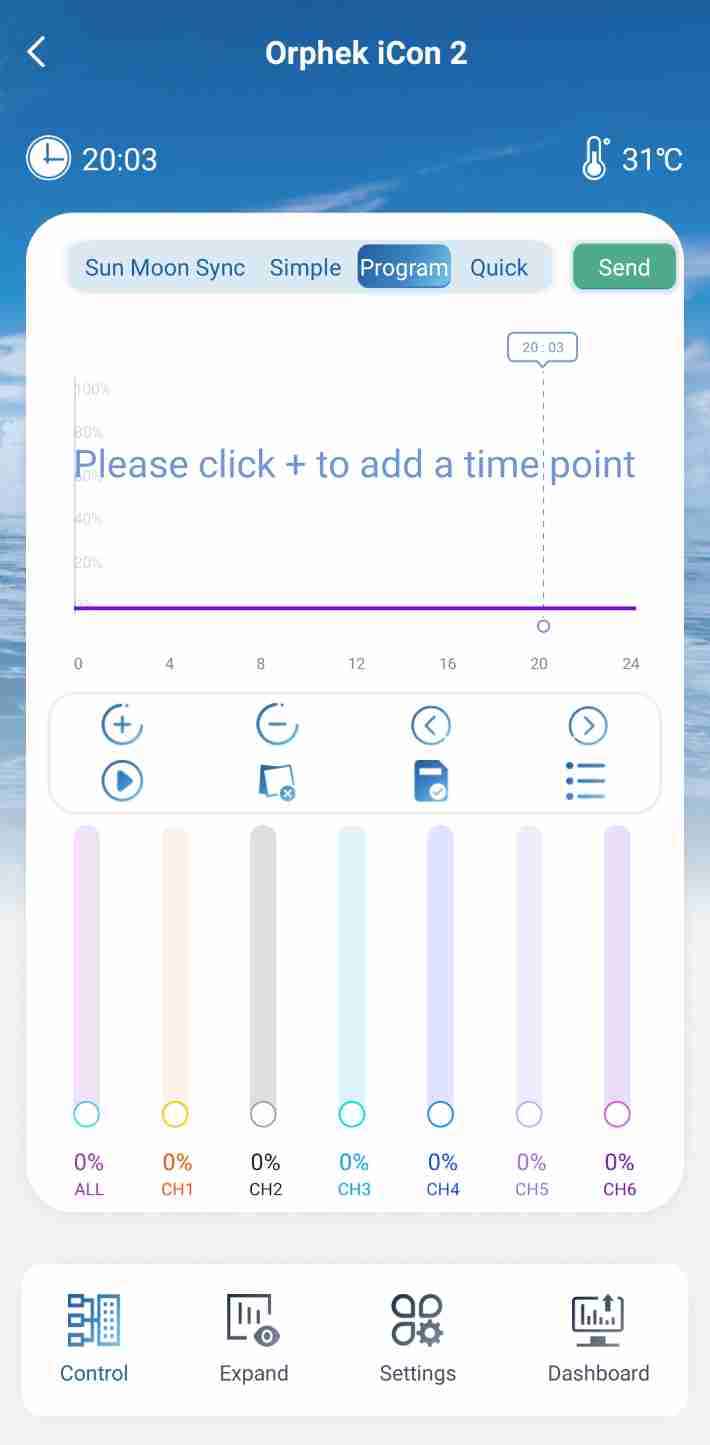Tap the ALL channels slider
Image resolution: width=710 pixels, height=1445 pixels.
87,976
